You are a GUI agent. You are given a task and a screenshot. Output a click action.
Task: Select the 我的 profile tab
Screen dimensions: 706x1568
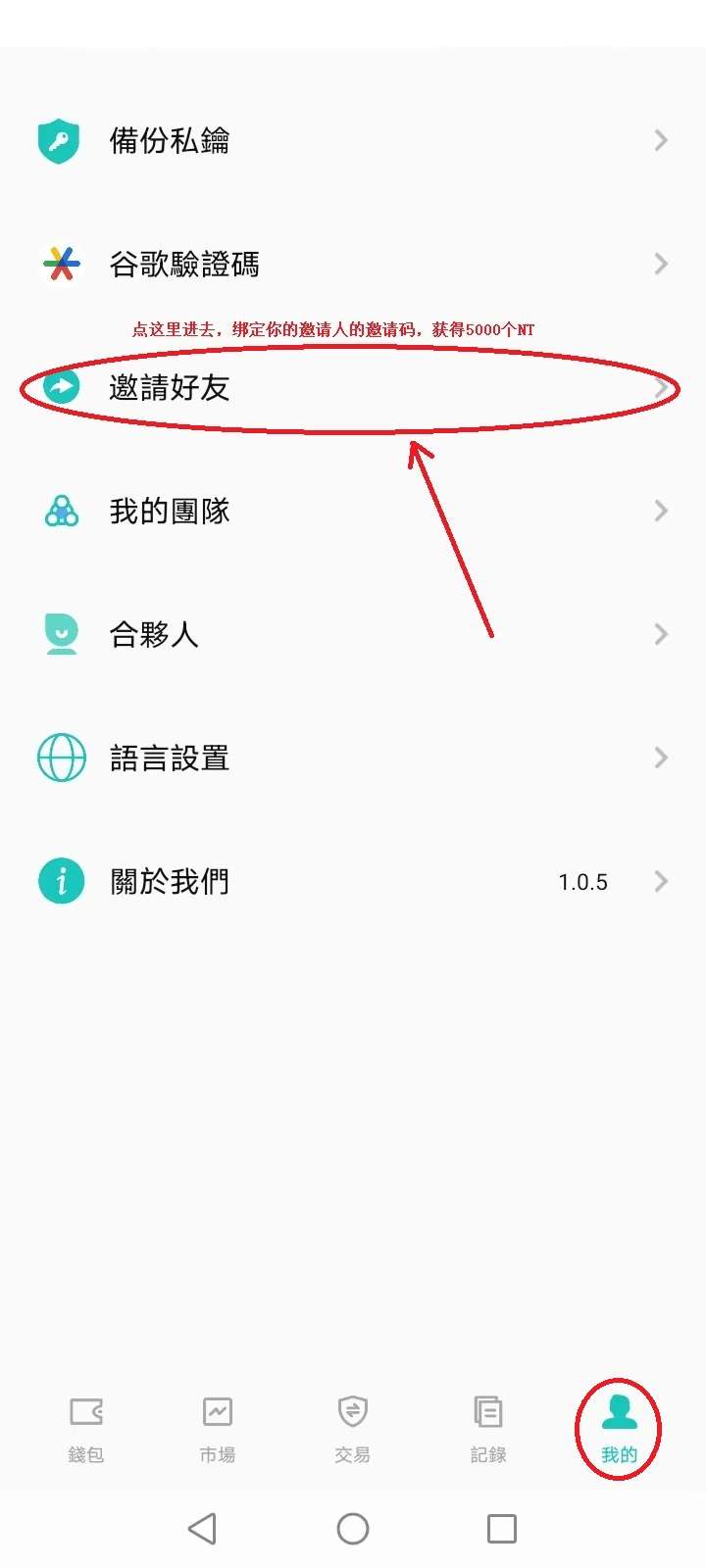[619, 1429]
